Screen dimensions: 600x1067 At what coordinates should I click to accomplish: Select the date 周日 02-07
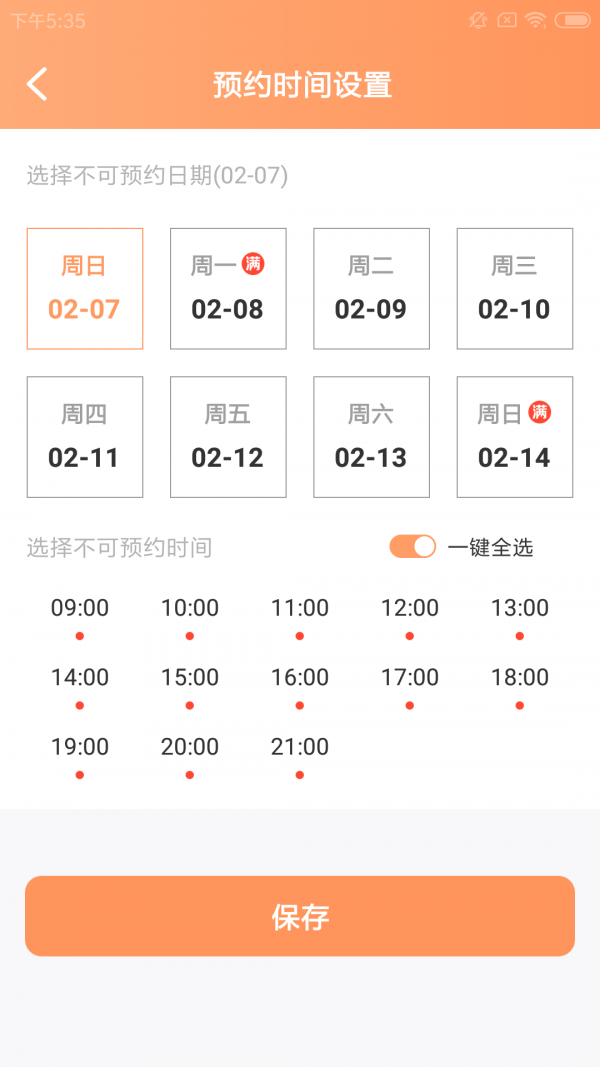pos(84,289)
